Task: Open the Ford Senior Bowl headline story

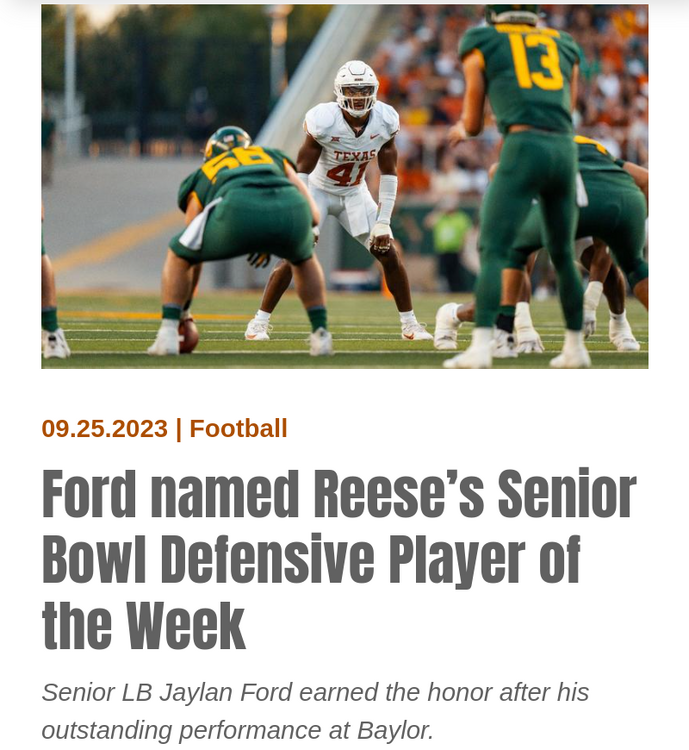Action: pos(338,560)
